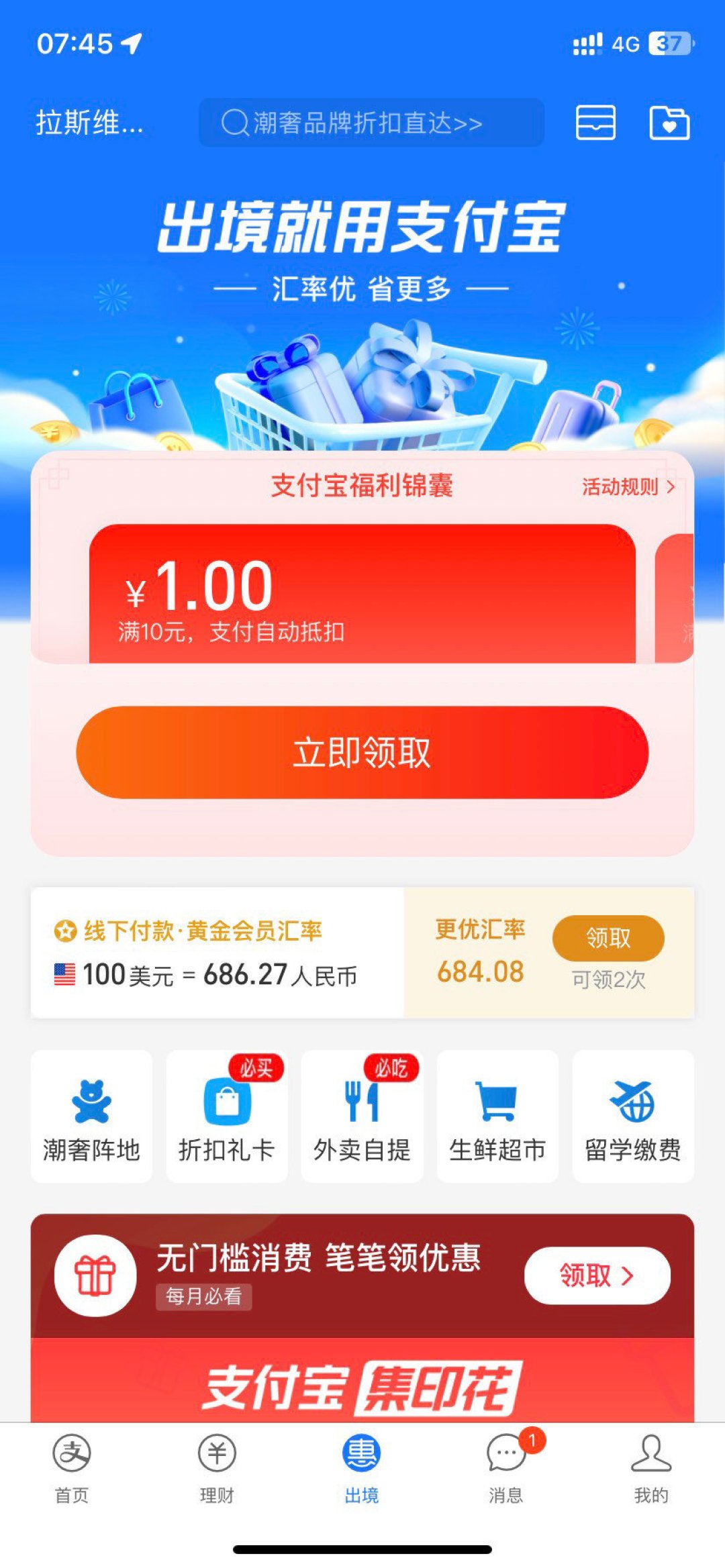Select the 折扣礼卡 discount gift card icon
The height and width of the screenshot is (1568, 725).
pyautogui.click(x=225, y=1110)
